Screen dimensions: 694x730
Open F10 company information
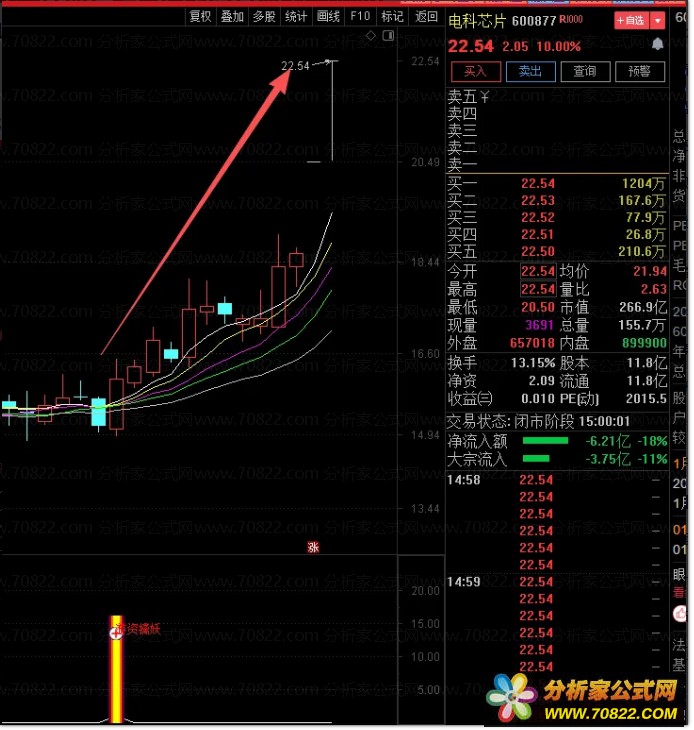(360, 16)
